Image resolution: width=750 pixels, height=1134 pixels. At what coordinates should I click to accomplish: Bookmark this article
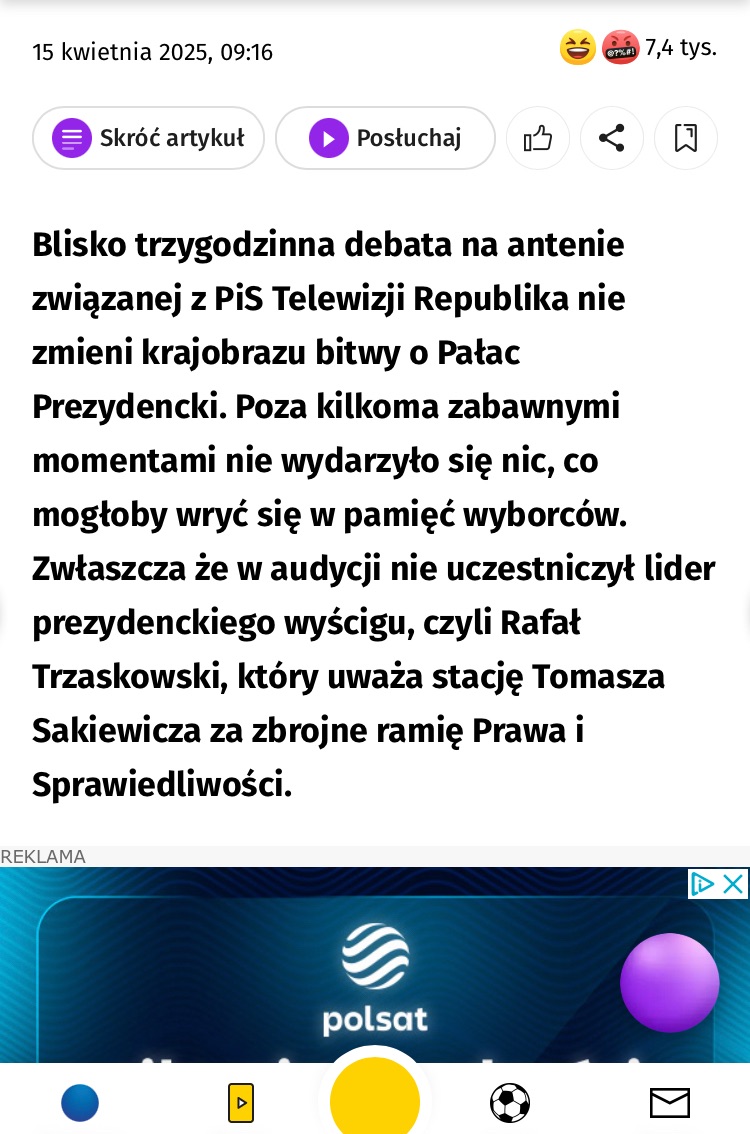(x=686, y=138)
